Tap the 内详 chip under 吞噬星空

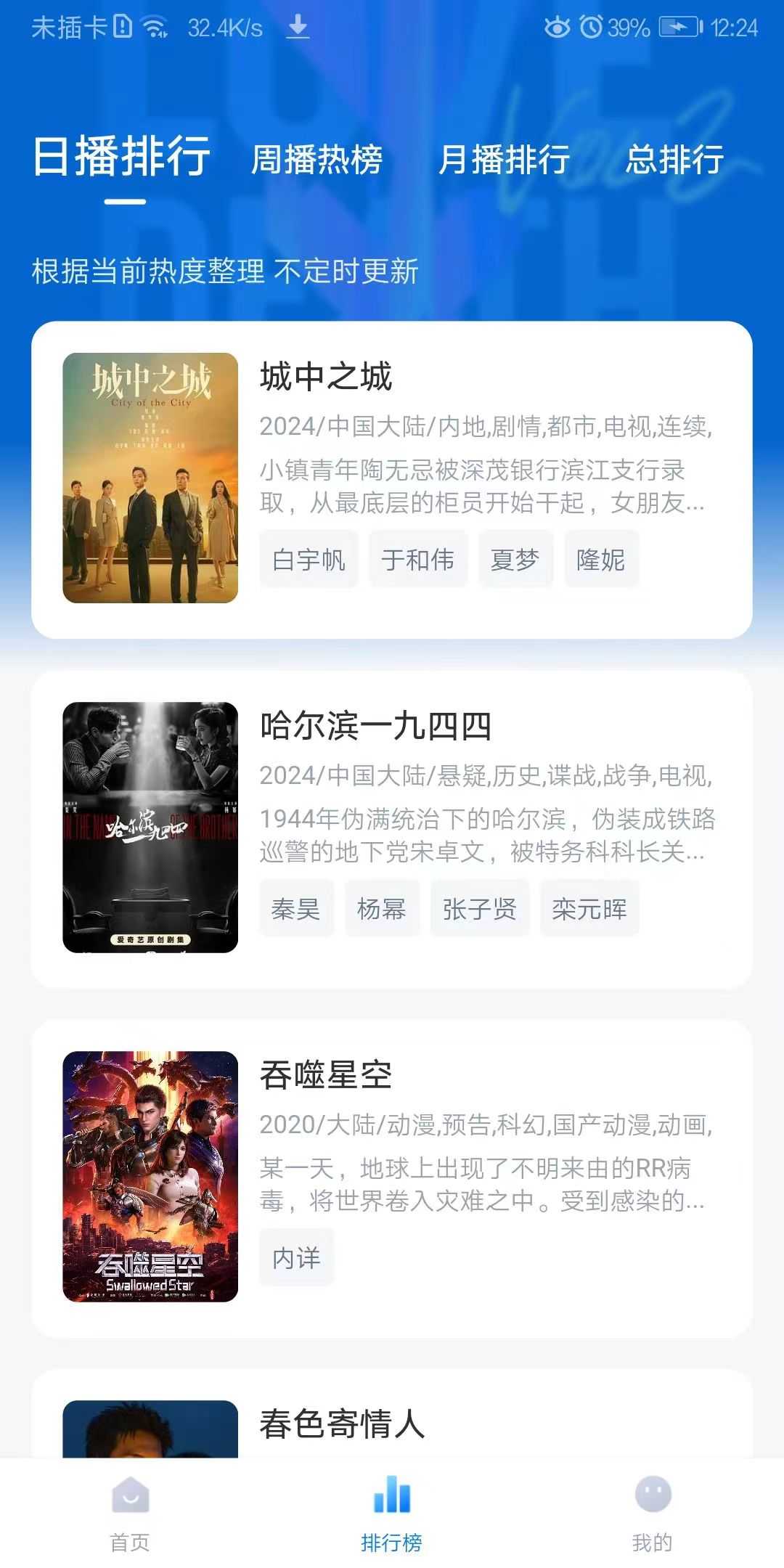pyautogui.click(x=296, y=1257)
